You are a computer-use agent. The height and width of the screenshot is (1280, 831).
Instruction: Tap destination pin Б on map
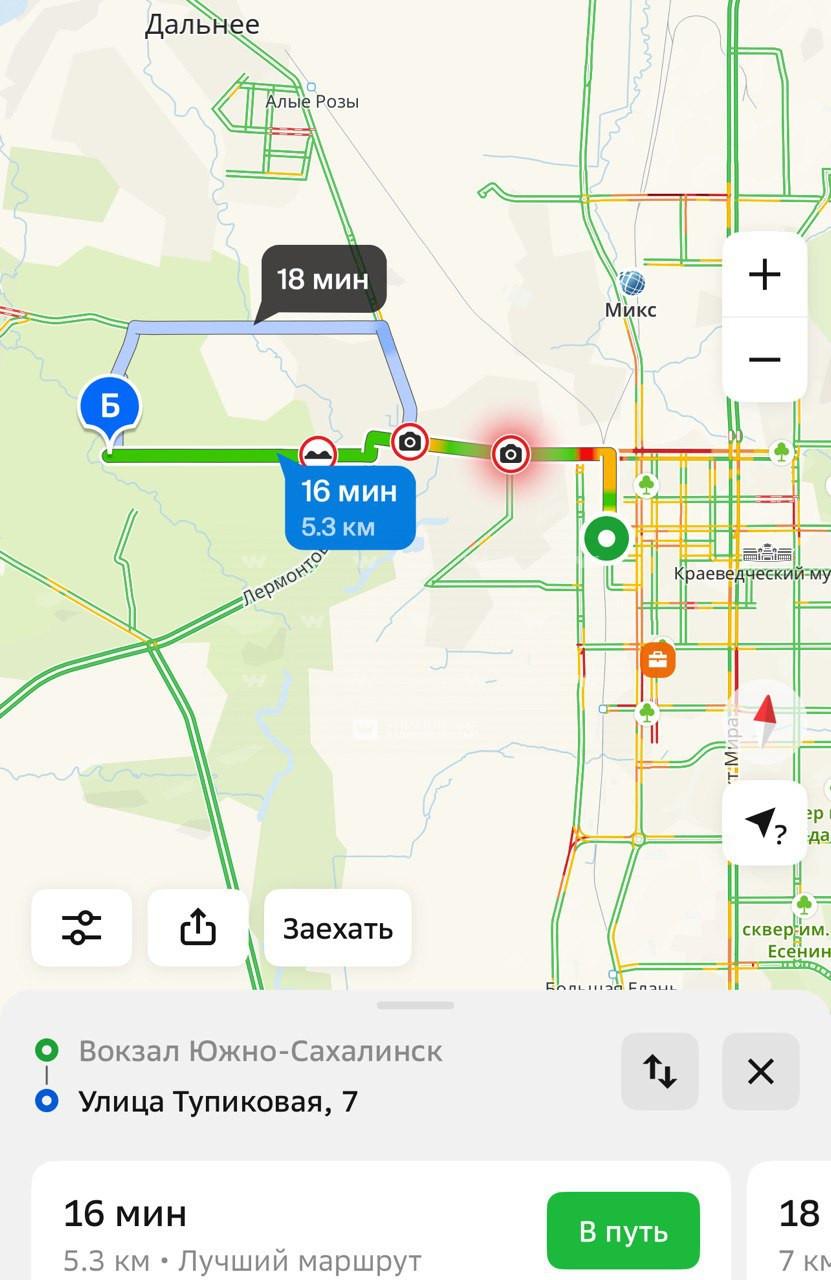pyautogui.click(x=110, y=407)
